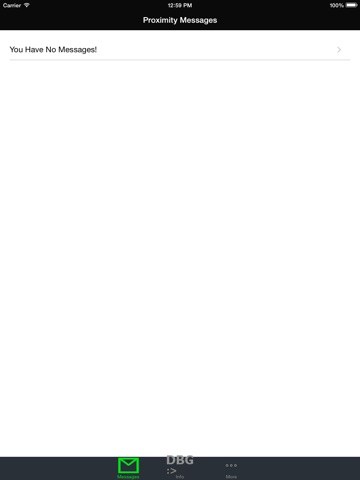360x480 pixels.
Task: Select the Messages tab
Action: (128, 468)
